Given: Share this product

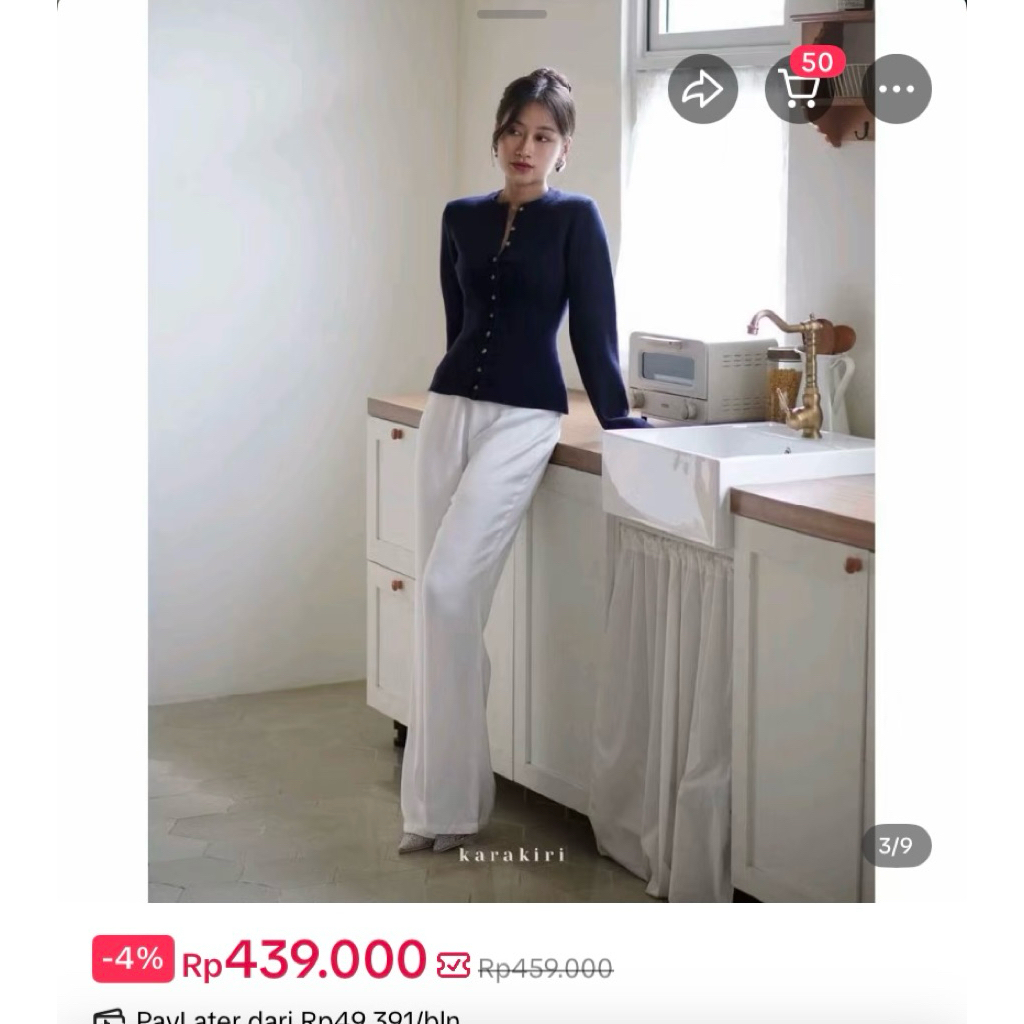Looking at the screenshot, I should 702,90.
